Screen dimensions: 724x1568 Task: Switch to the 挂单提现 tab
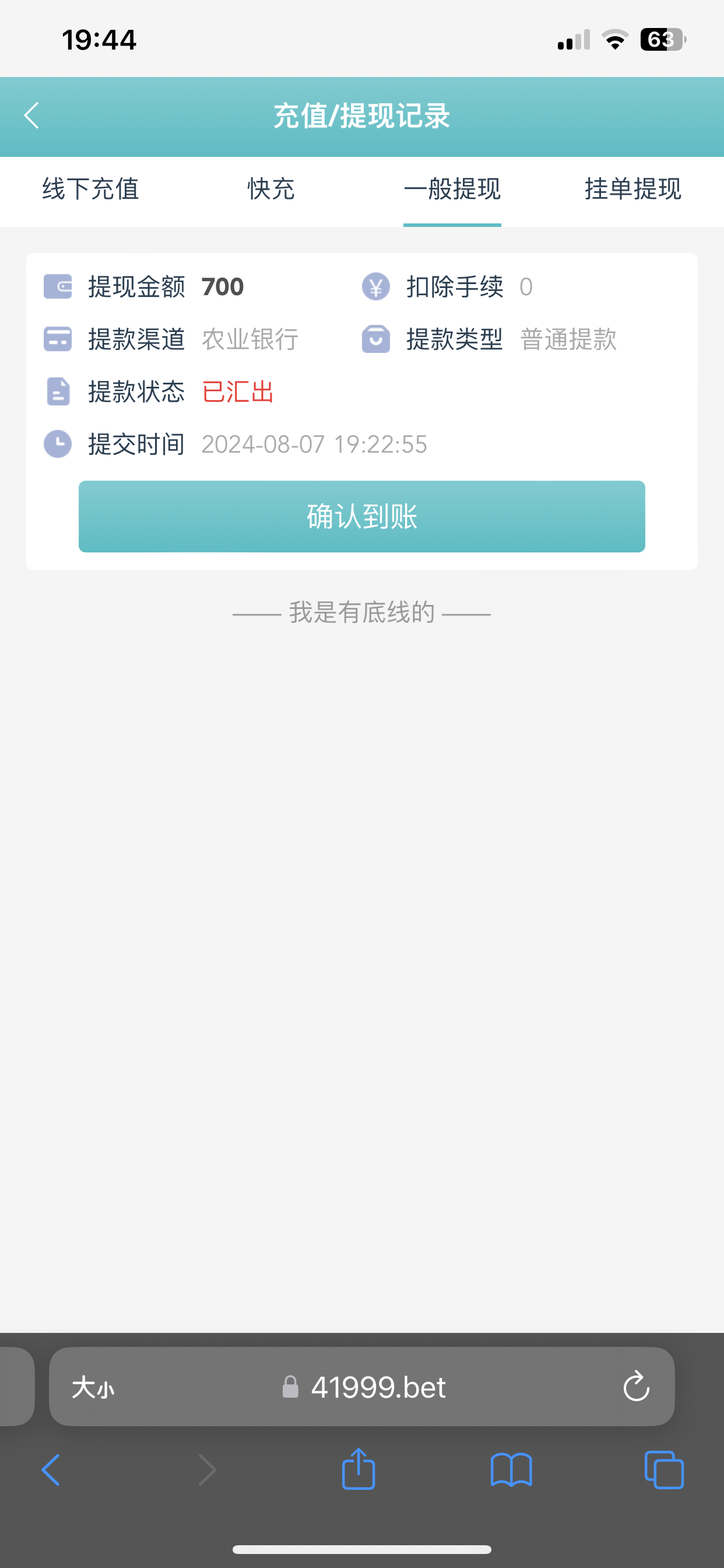coord(632,190)
